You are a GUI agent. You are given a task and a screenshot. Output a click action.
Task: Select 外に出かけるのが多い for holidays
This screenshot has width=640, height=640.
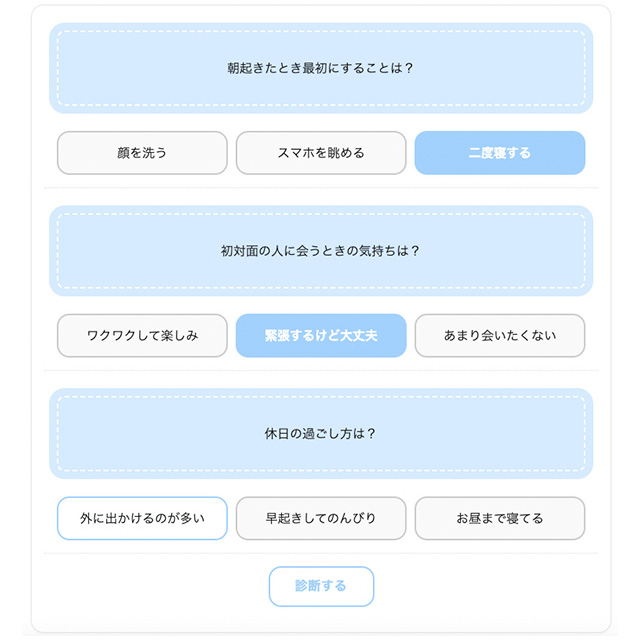coord(142,518)
